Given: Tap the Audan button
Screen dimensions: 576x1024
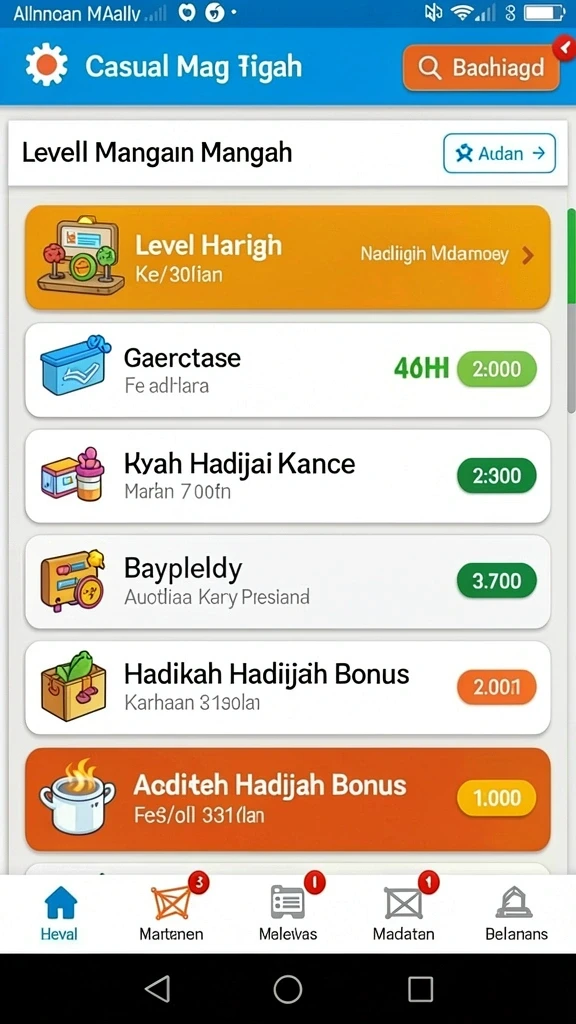Looking at the screenshot, I should click(500, 153).
